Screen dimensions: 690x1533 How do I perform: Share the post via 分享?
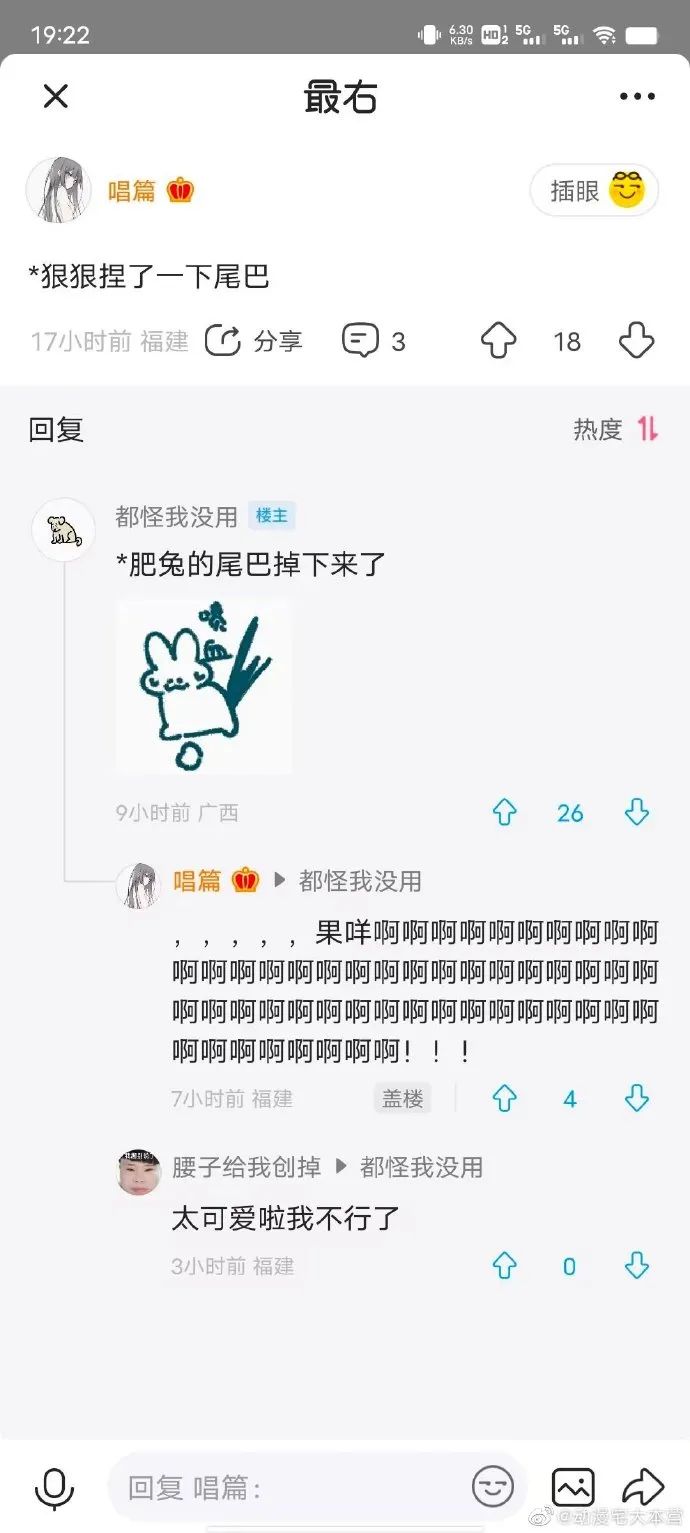pos(254,341)
